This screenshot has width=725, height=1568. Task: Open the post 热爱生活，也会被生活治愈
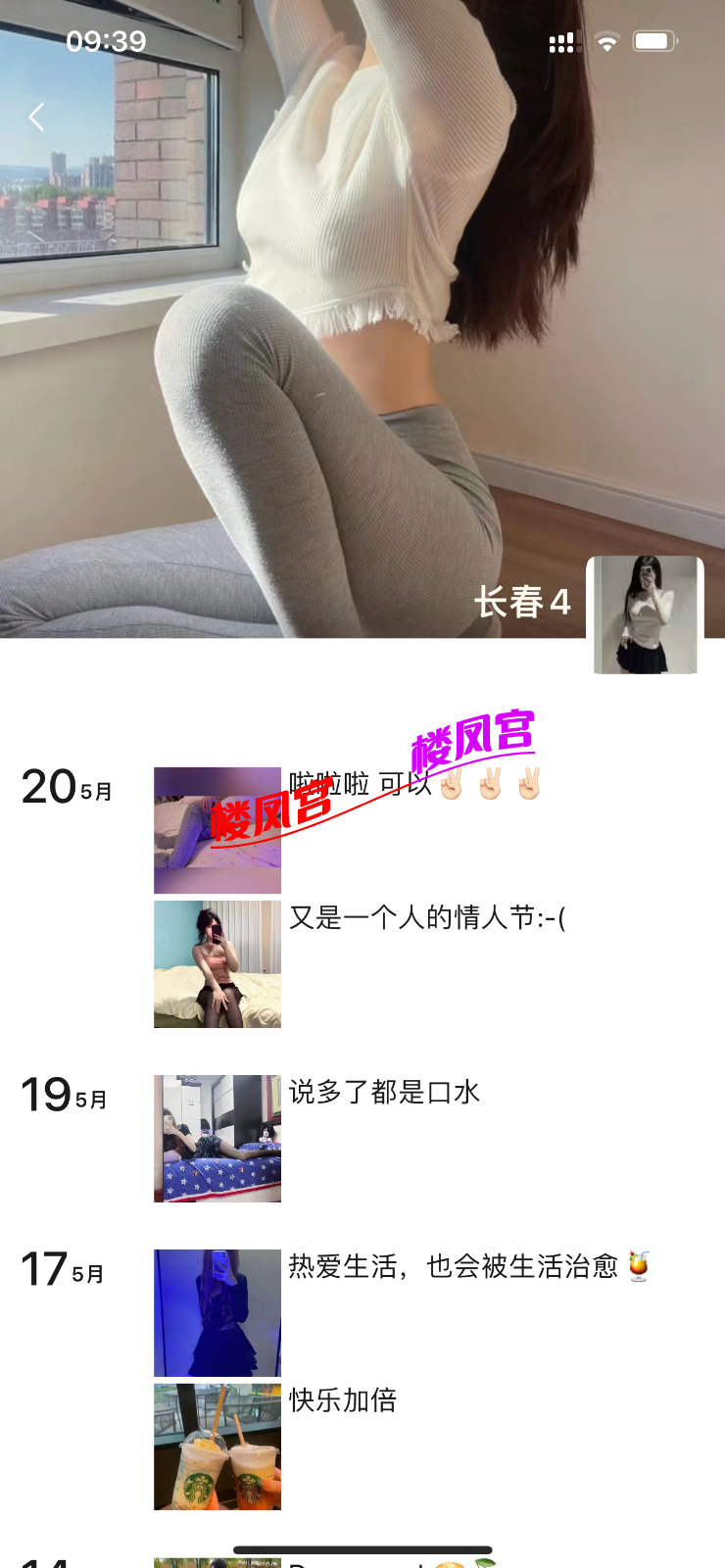(217, 1313)
